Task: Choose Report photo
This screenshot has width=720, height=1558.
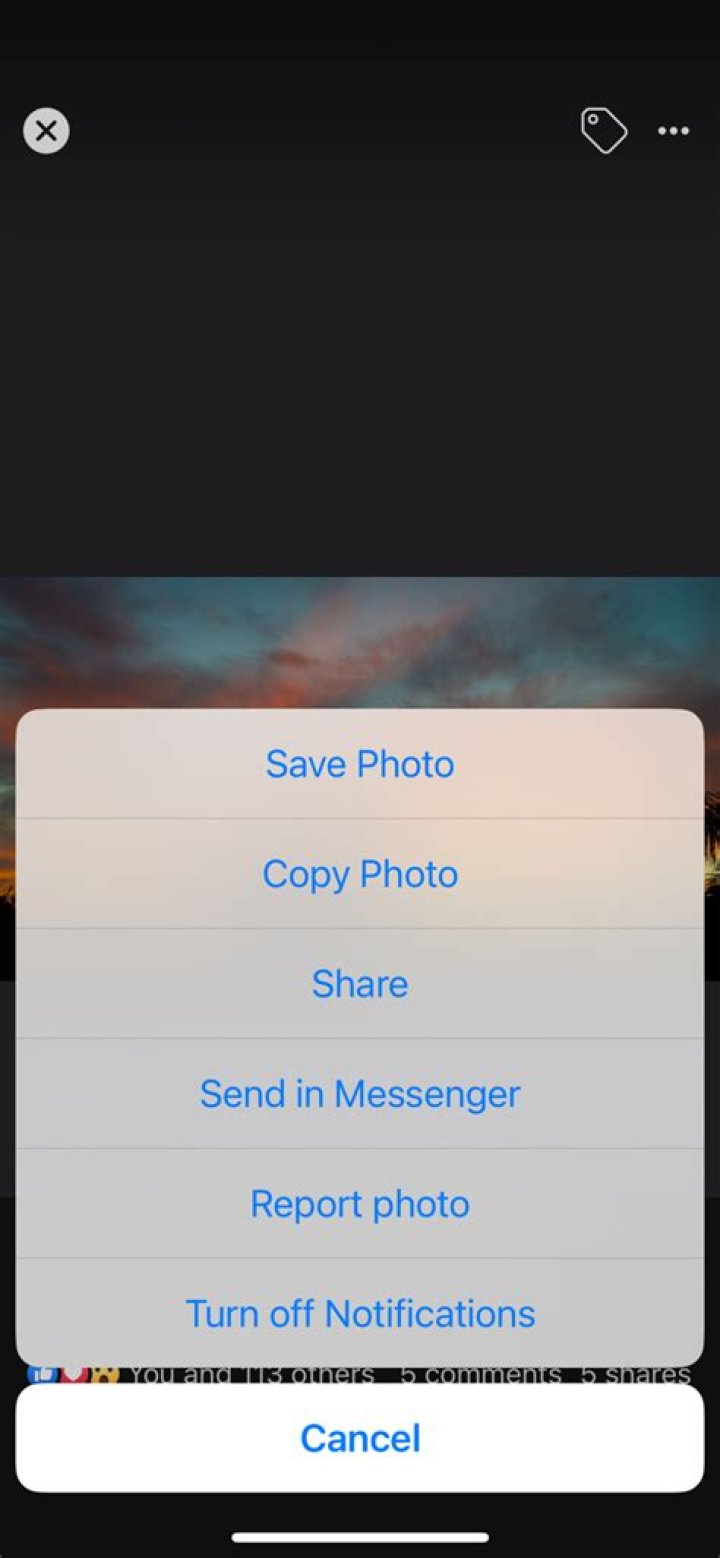Action: (x=360, y=1204)
